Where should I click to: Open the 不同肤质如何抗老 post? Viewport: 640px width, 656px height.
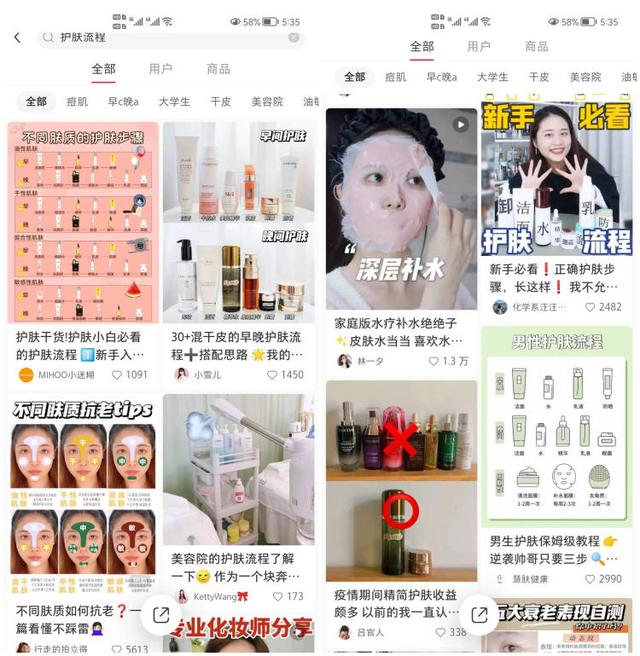click(82, 500)
